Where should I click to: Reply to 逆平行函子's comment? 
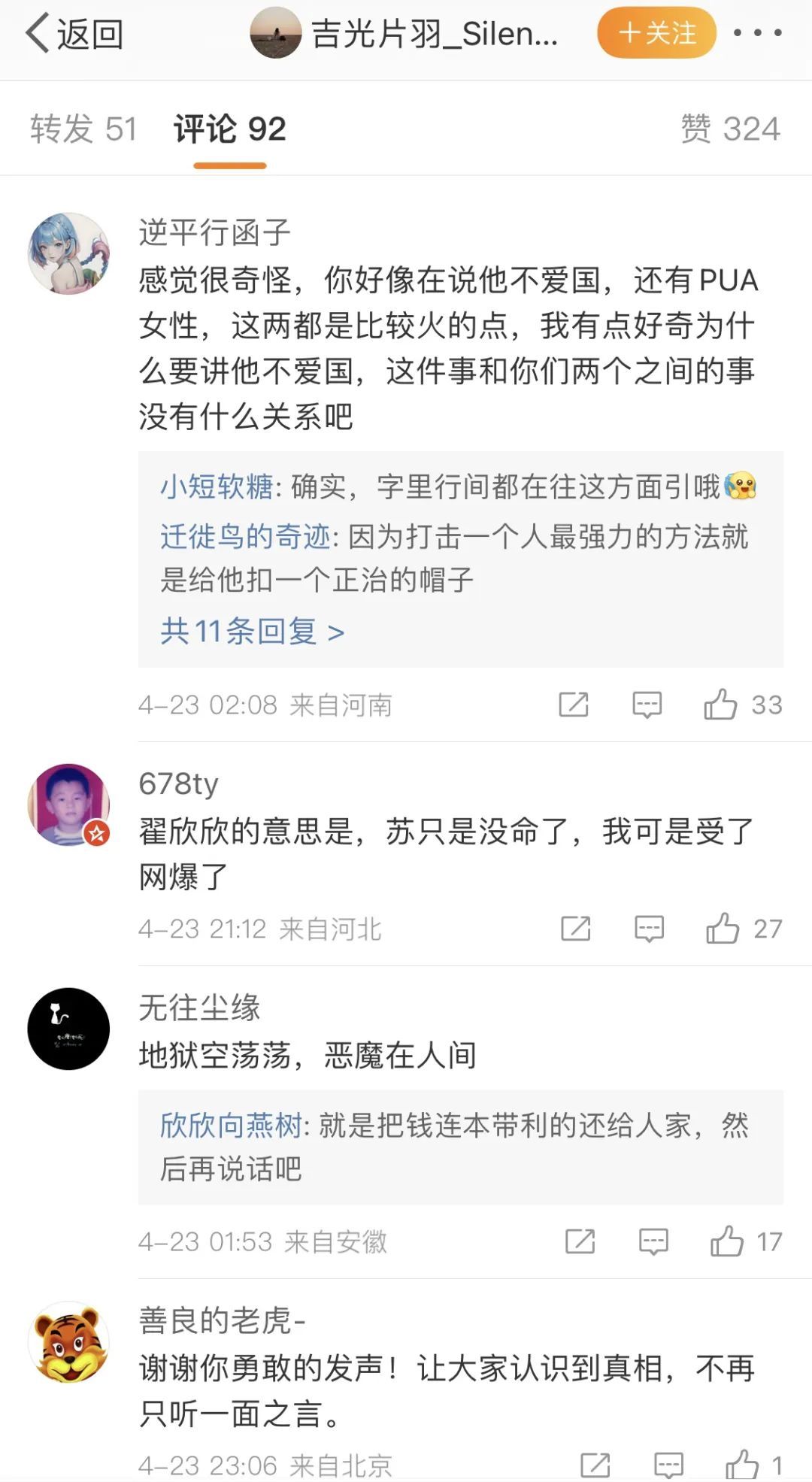[647, 705]
